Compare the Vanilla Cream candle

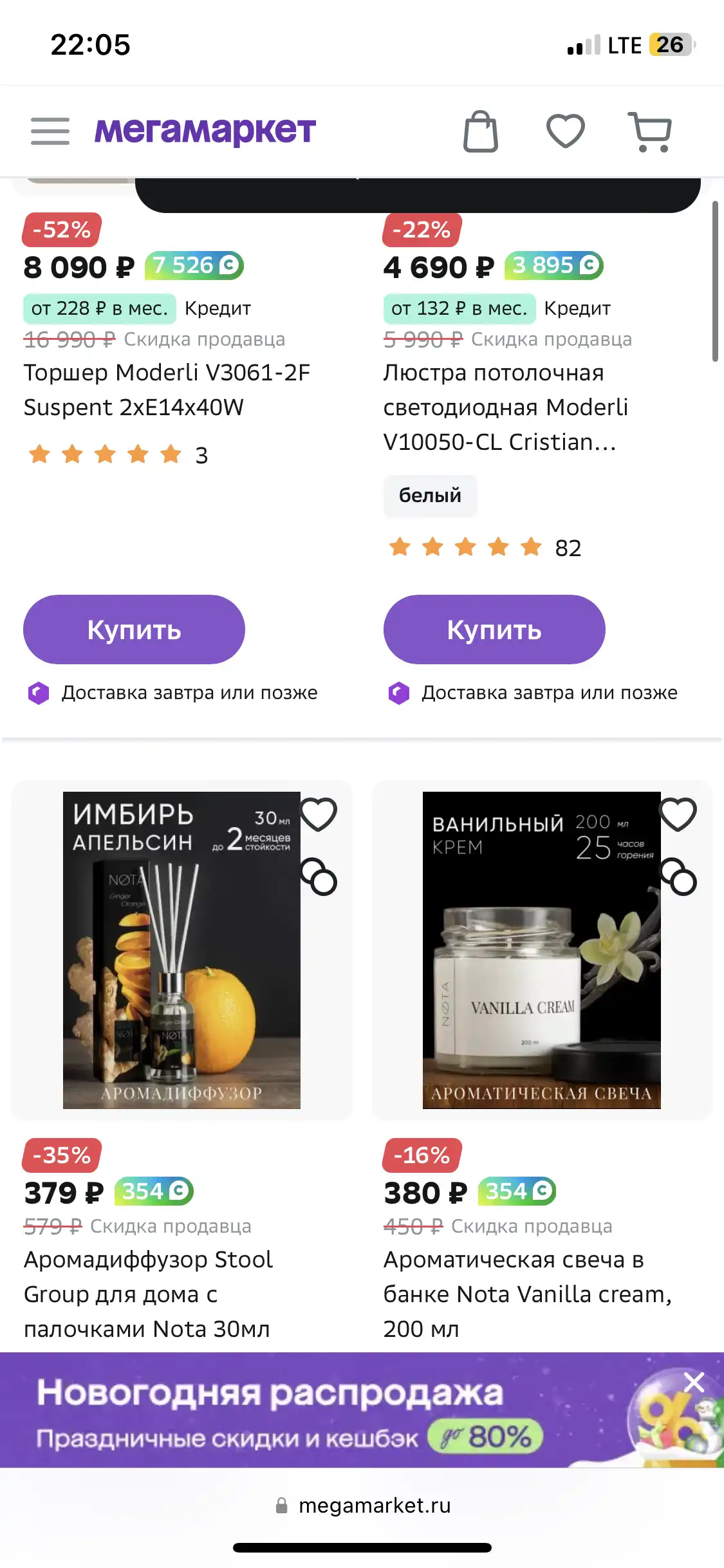tap(678, 877)
